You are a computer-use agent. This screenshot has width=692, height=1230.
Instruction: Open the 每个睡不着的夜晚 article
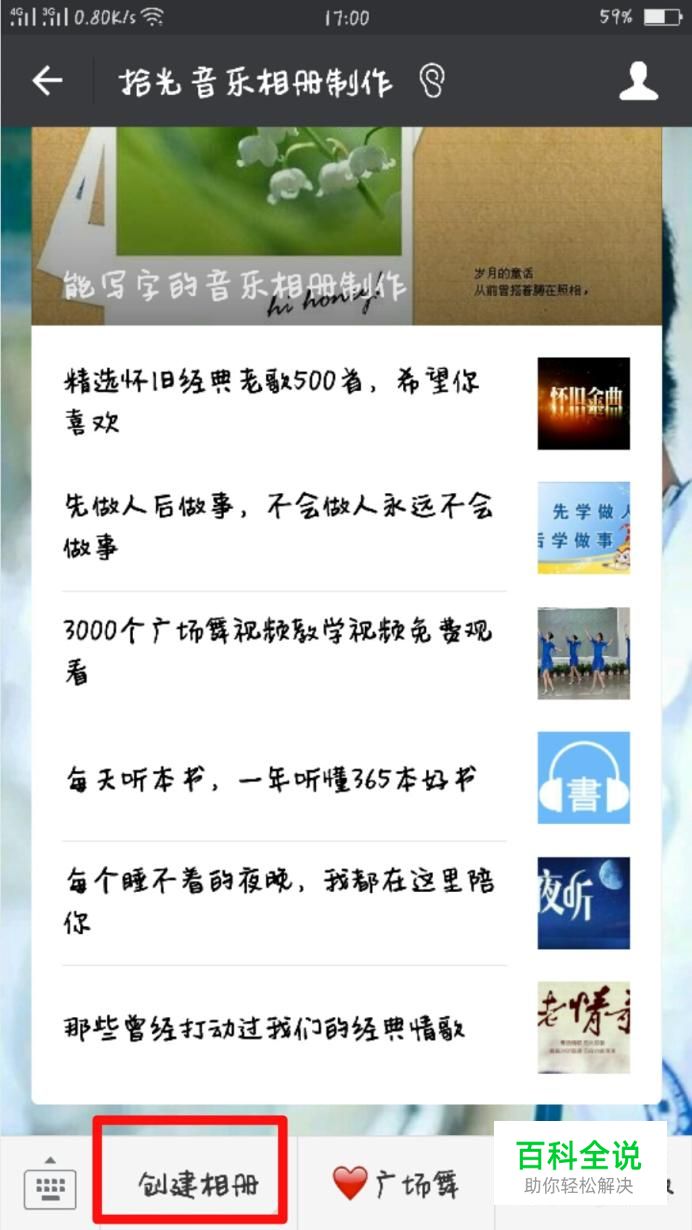346,903
